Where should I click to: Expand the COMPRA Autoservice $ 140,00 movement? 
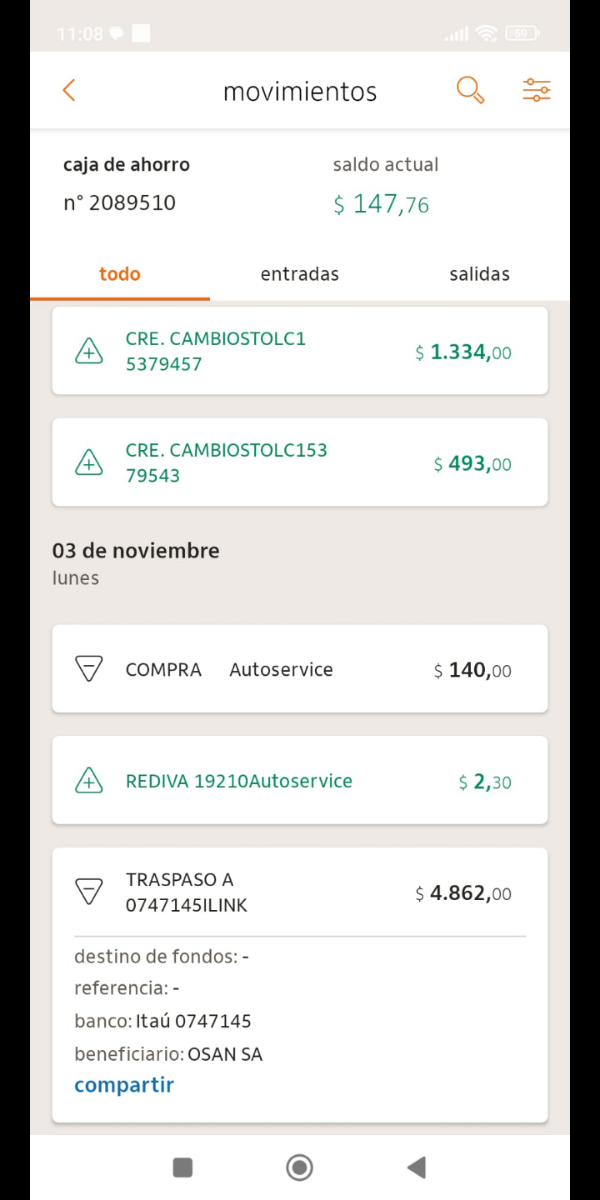click(300, 670)
